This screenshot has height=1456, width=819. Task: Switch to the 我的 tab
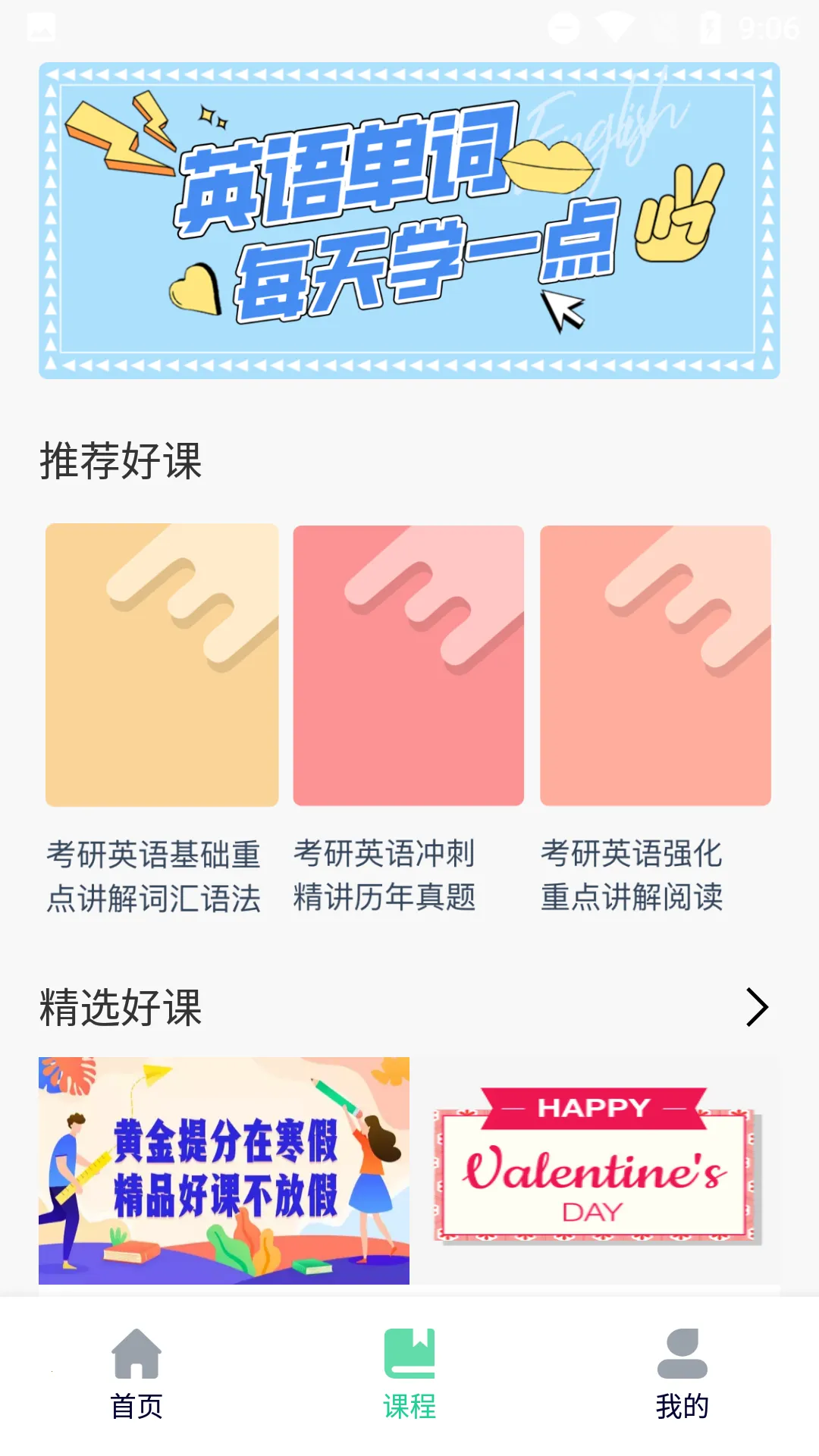point(683,1404)
